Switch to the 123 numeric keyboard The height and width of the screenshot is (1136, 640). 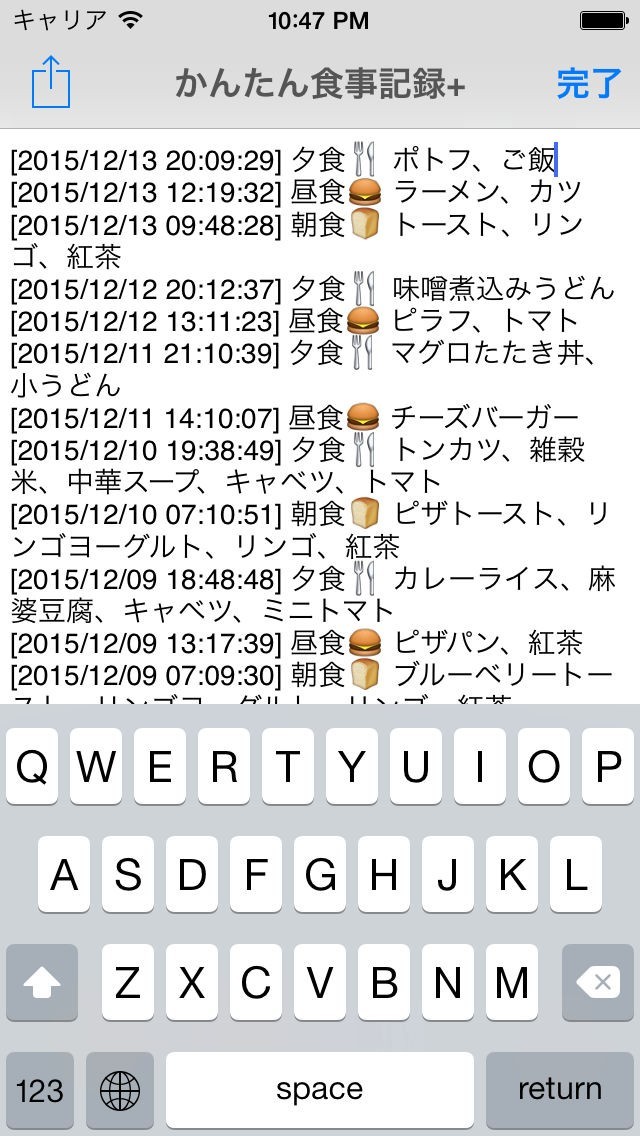coord(40,1090)
